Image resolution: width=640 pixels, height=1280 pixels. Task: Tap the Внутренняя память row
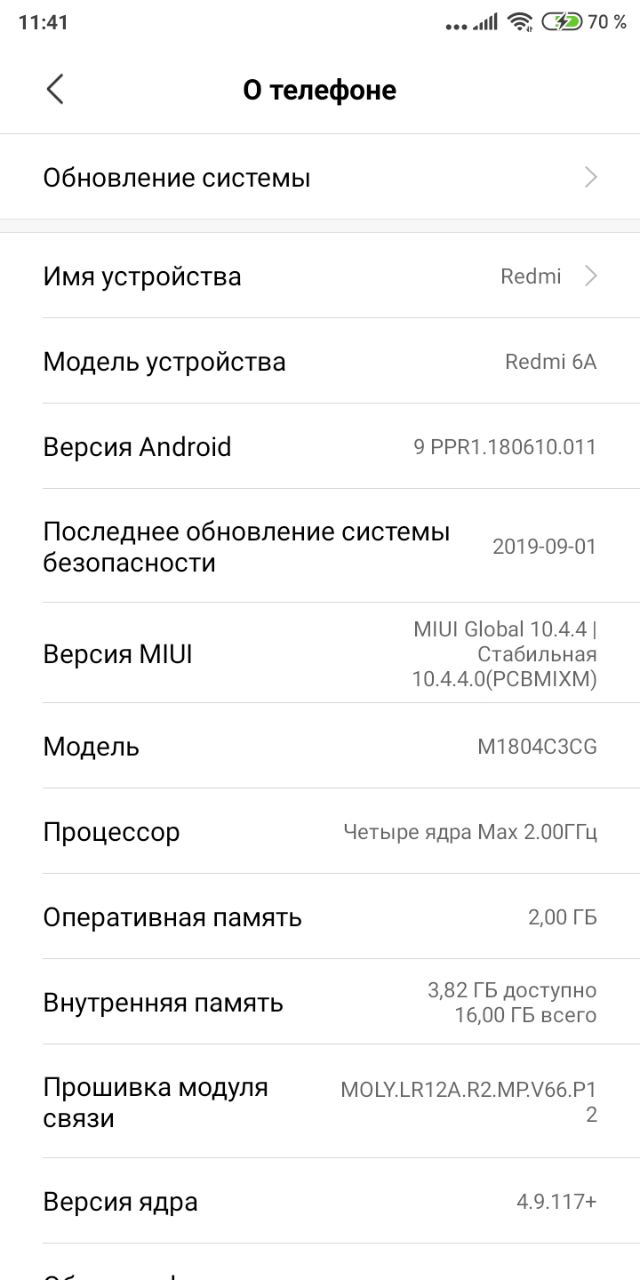[320, 1002]
